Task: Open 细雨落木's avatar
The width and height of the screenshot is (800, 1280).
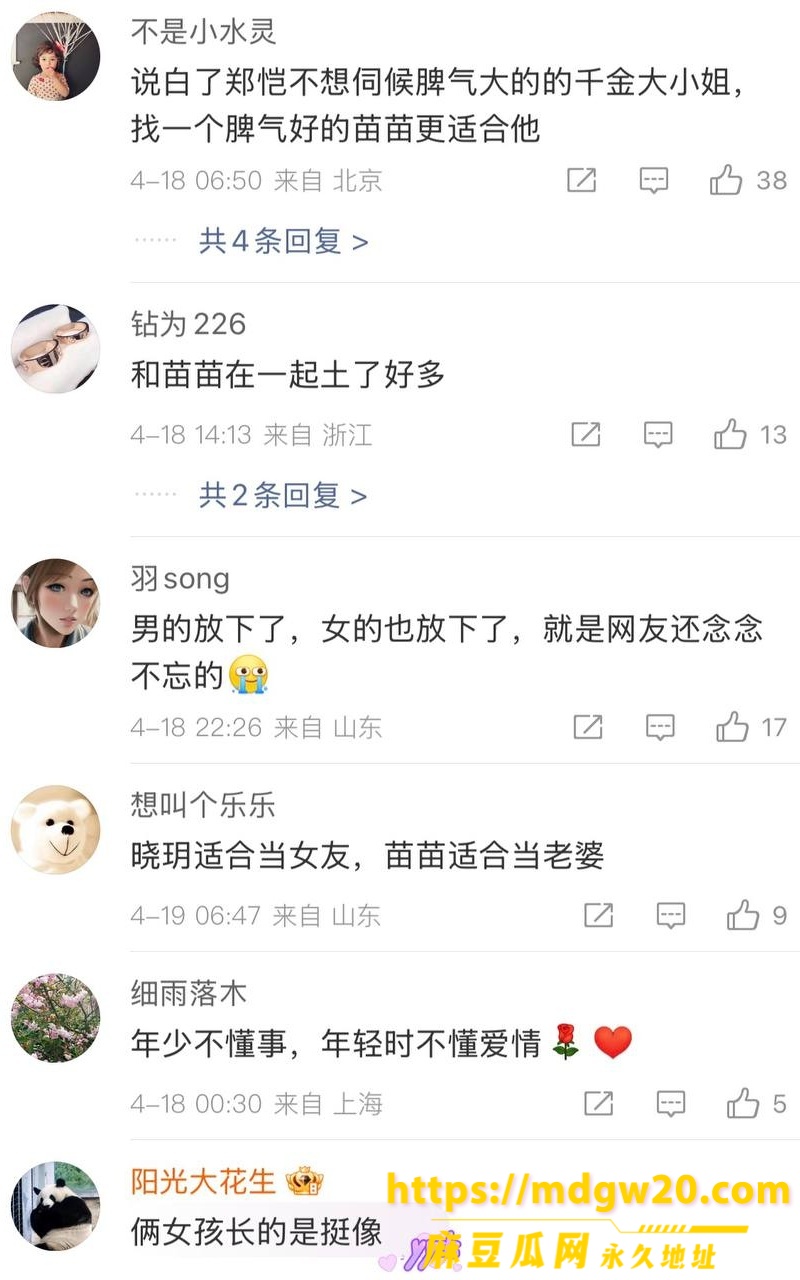Action: coord(56,1018)
